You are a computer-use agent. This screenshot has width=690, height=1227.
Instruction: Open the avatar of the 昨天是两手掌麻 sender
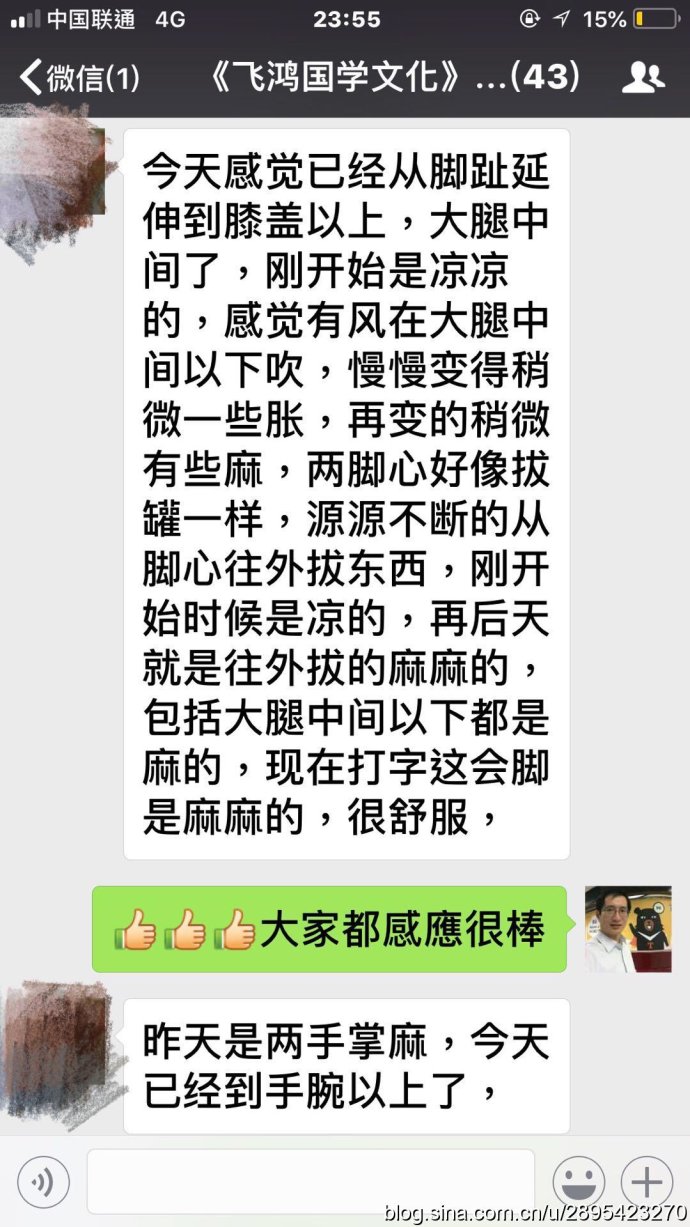point(62,1050)
